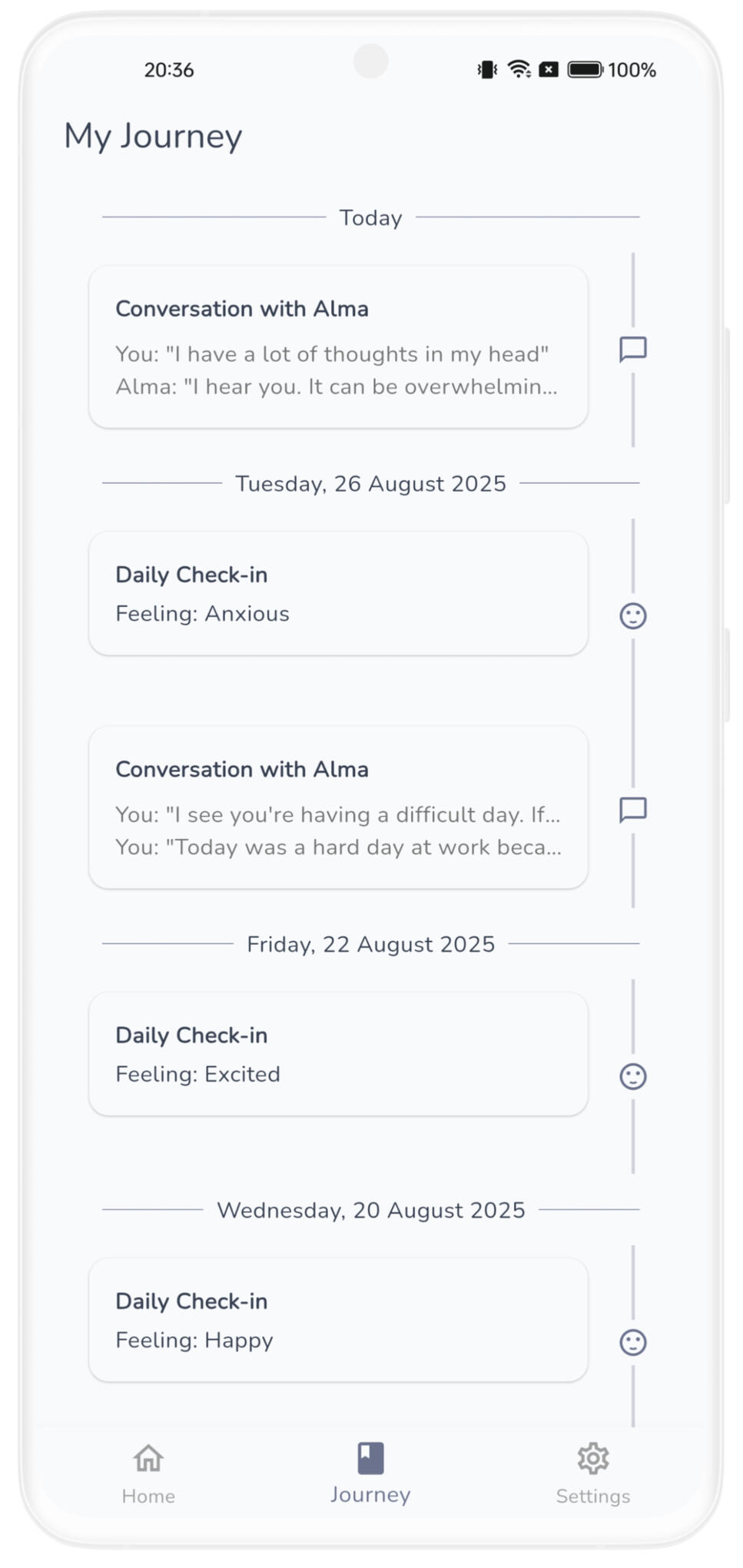Select the mood face icon beside Happy check-in
Viewport: 743px width, 1568px height.
[633, 1342]
